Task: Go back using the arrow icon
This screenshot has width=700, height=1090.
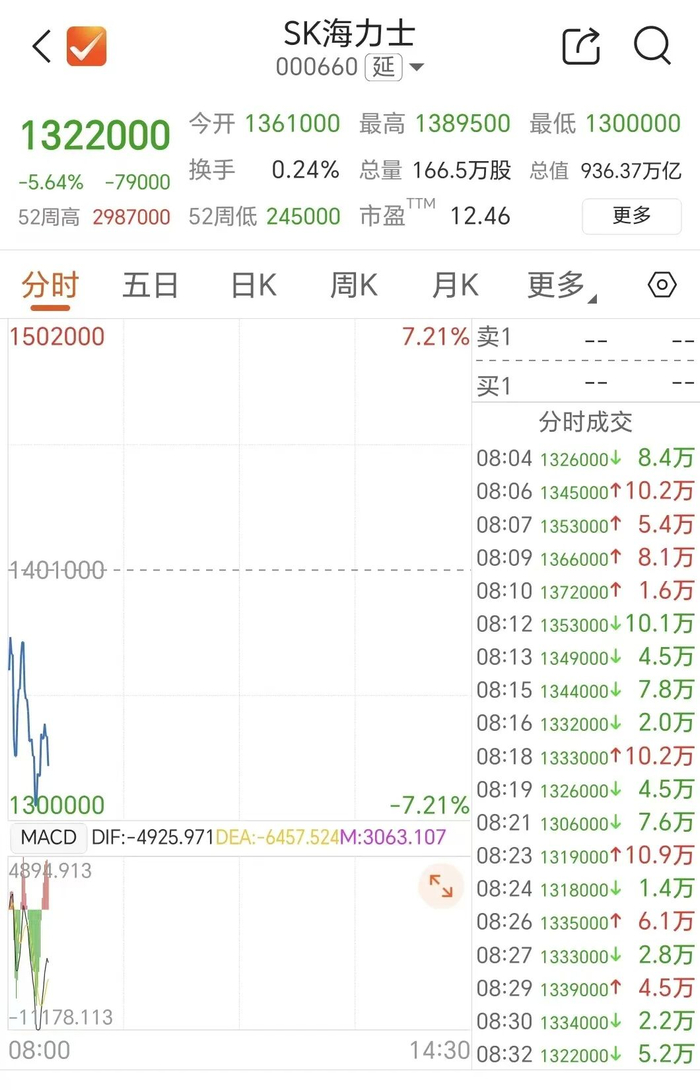Action: [x=42, y=47]
